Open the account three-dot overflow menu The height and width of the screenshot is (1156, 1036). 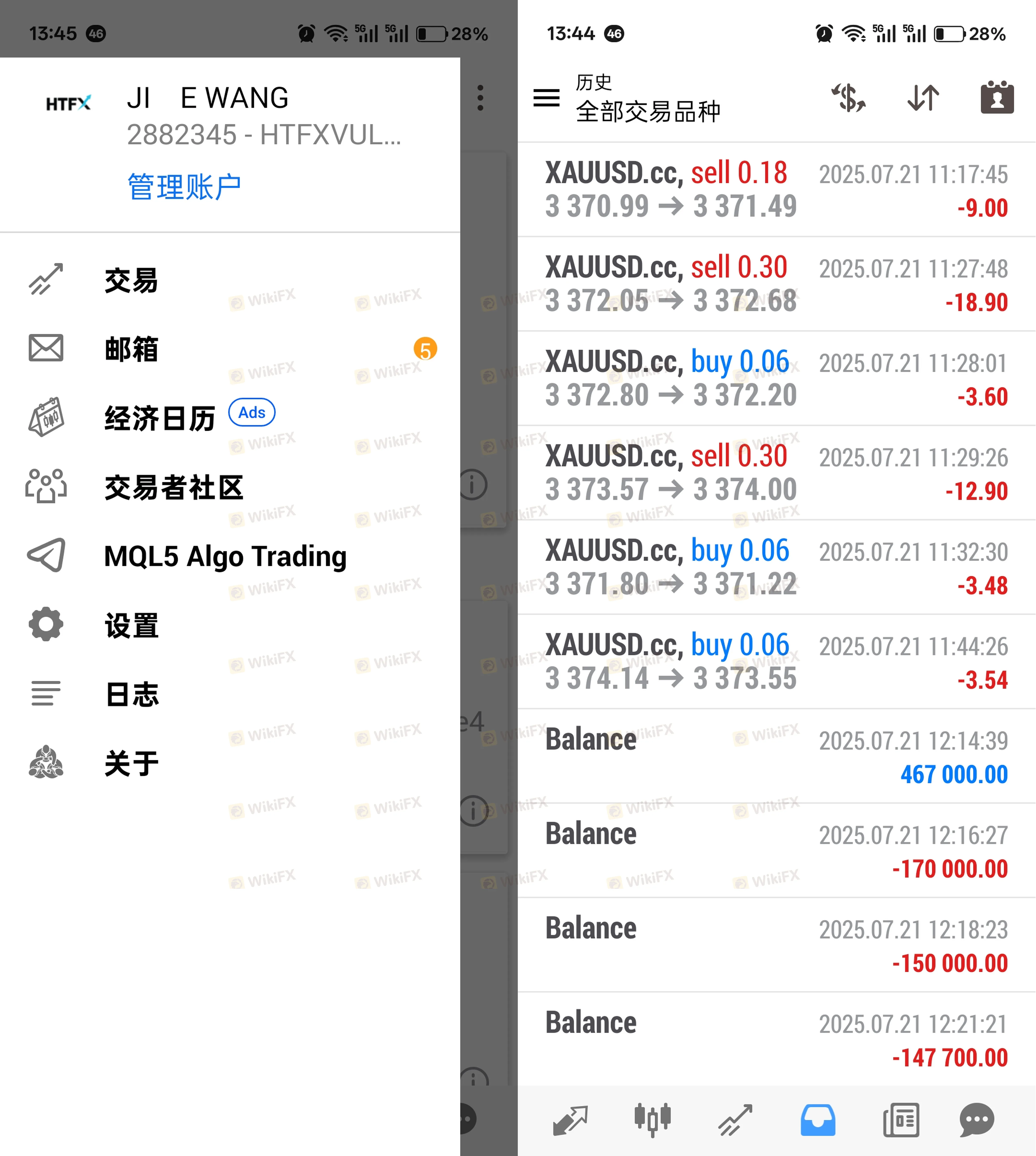pos(480,98)
